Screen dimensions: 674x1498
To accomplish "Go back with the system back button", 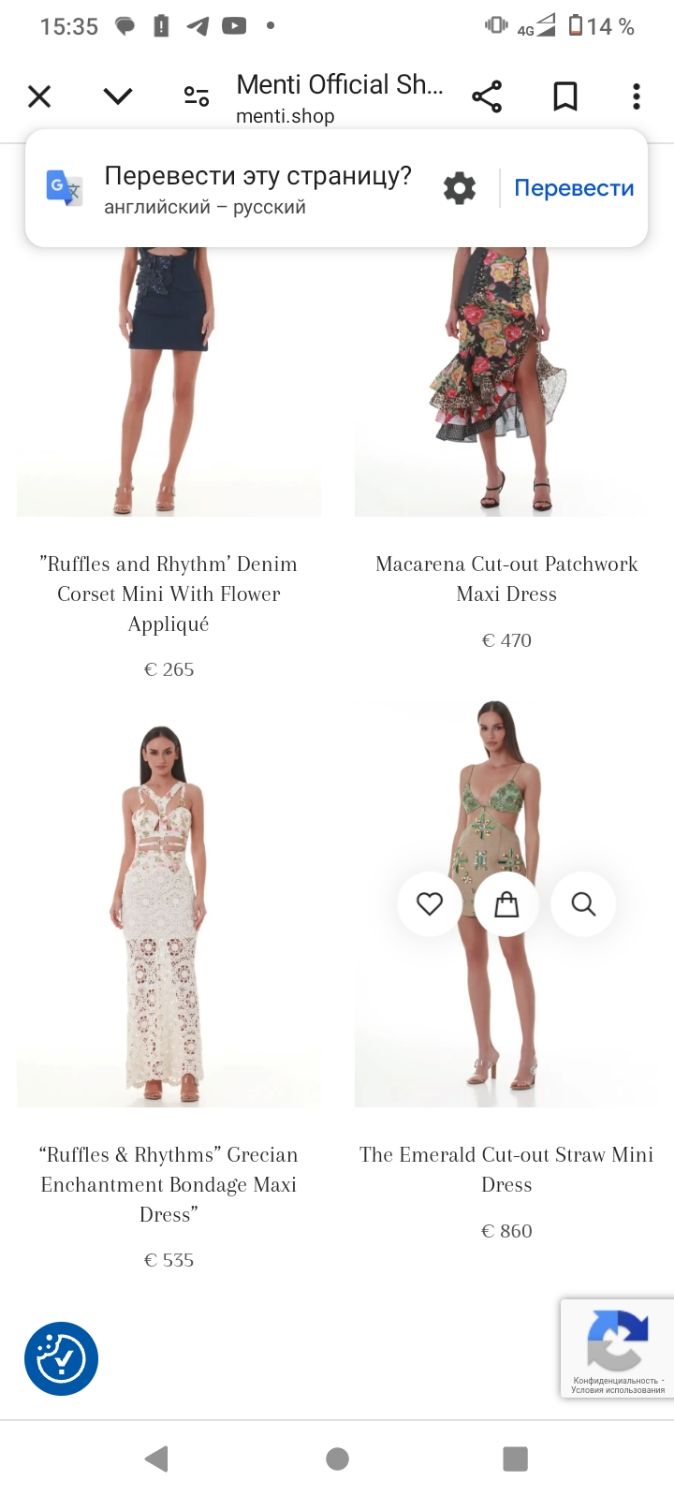I will 156,1459.
